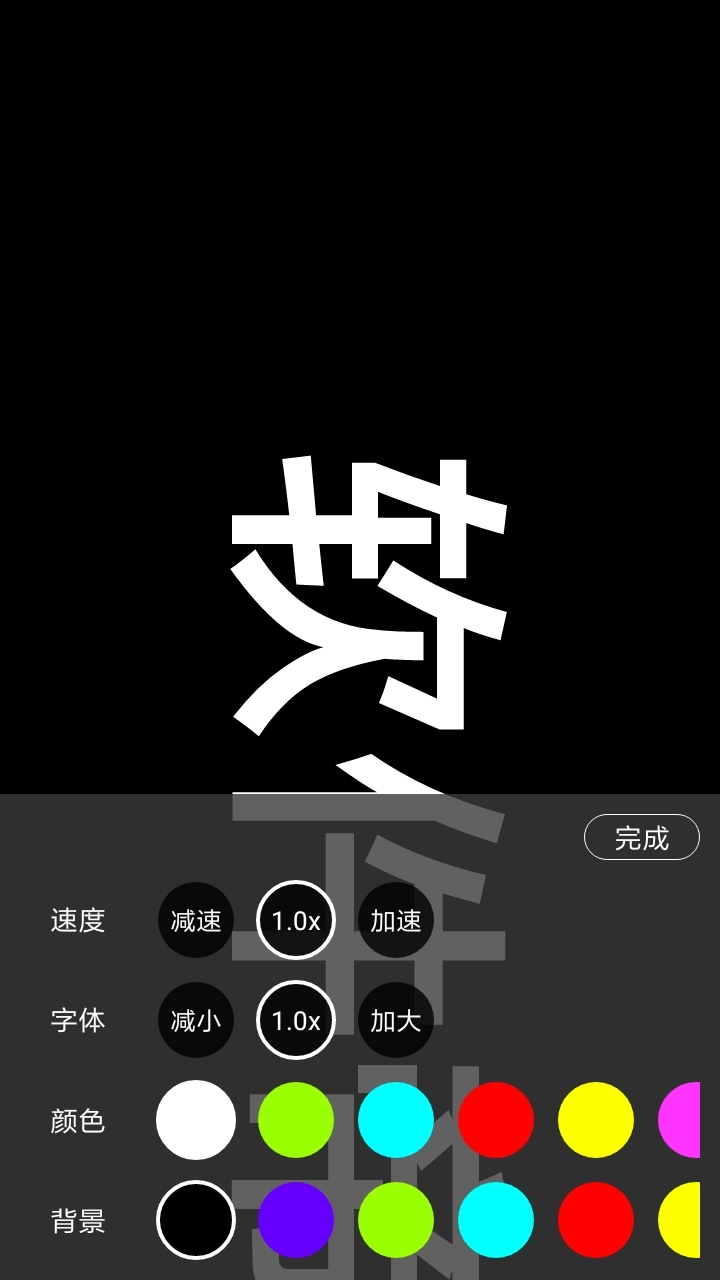The image size is (720, 1280).
Task: Choose yellow background
Action: coord(682,1220)
